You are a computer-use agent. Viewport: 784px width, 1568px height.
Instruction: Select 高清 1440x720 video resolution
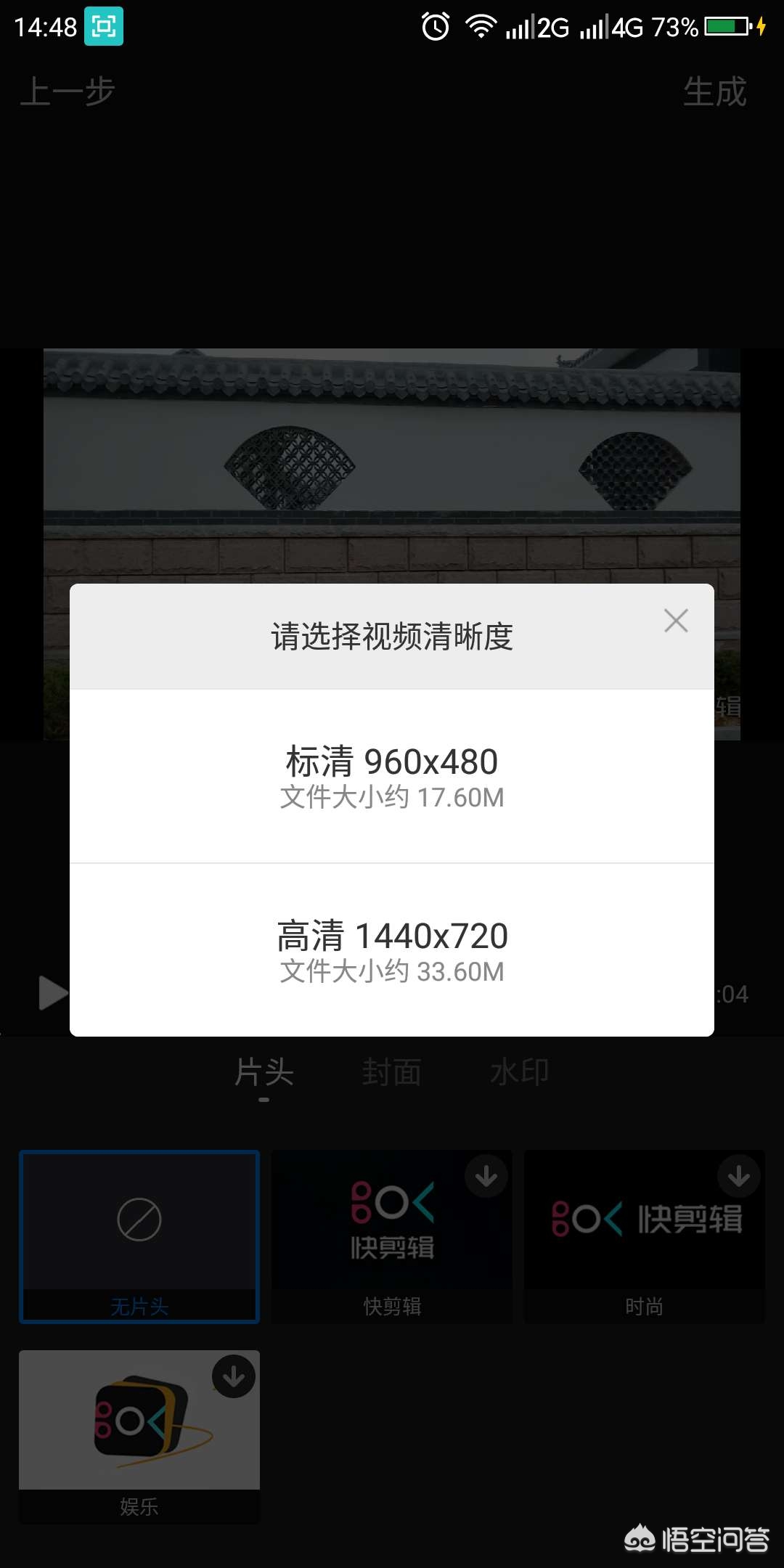392,951
